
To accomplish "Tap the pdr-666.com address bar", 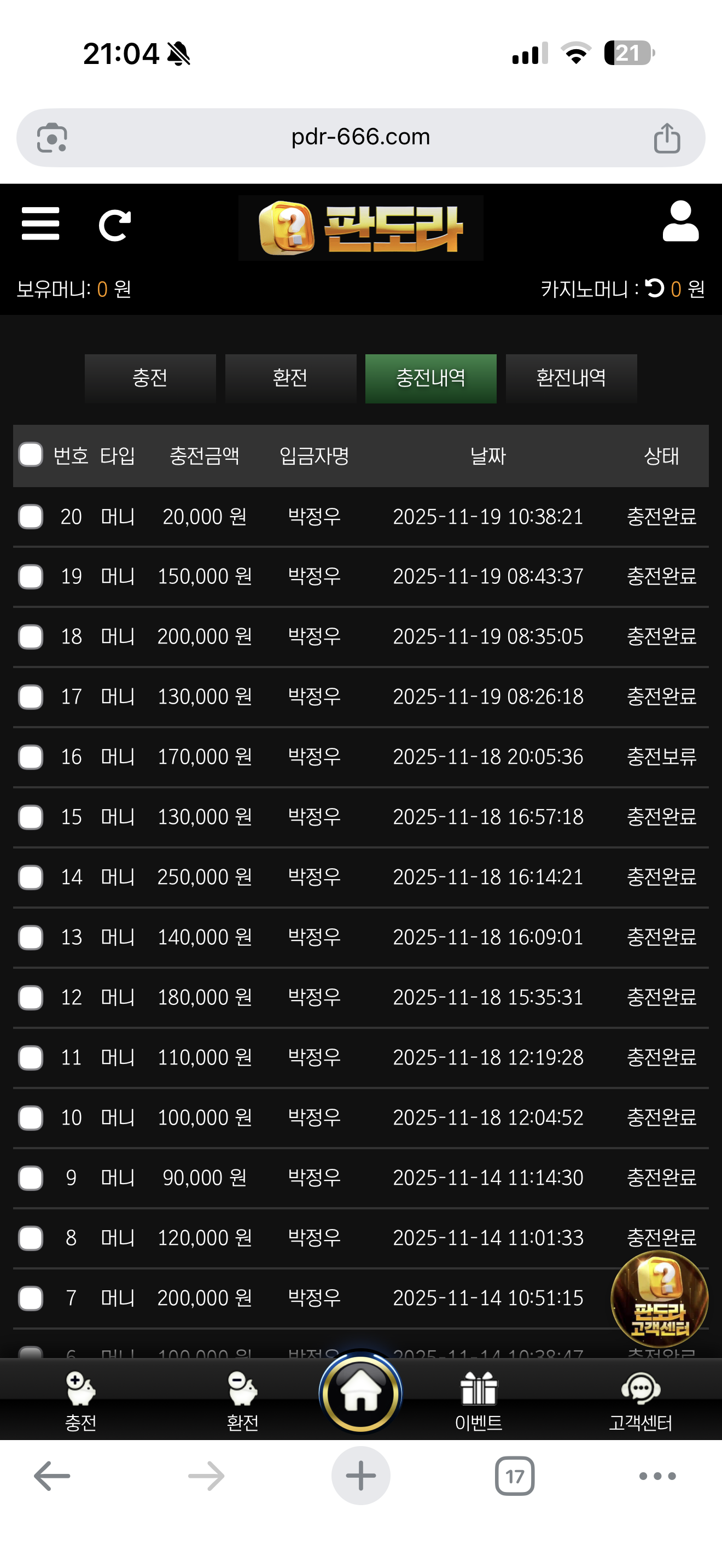I will [x=360, y=138].
